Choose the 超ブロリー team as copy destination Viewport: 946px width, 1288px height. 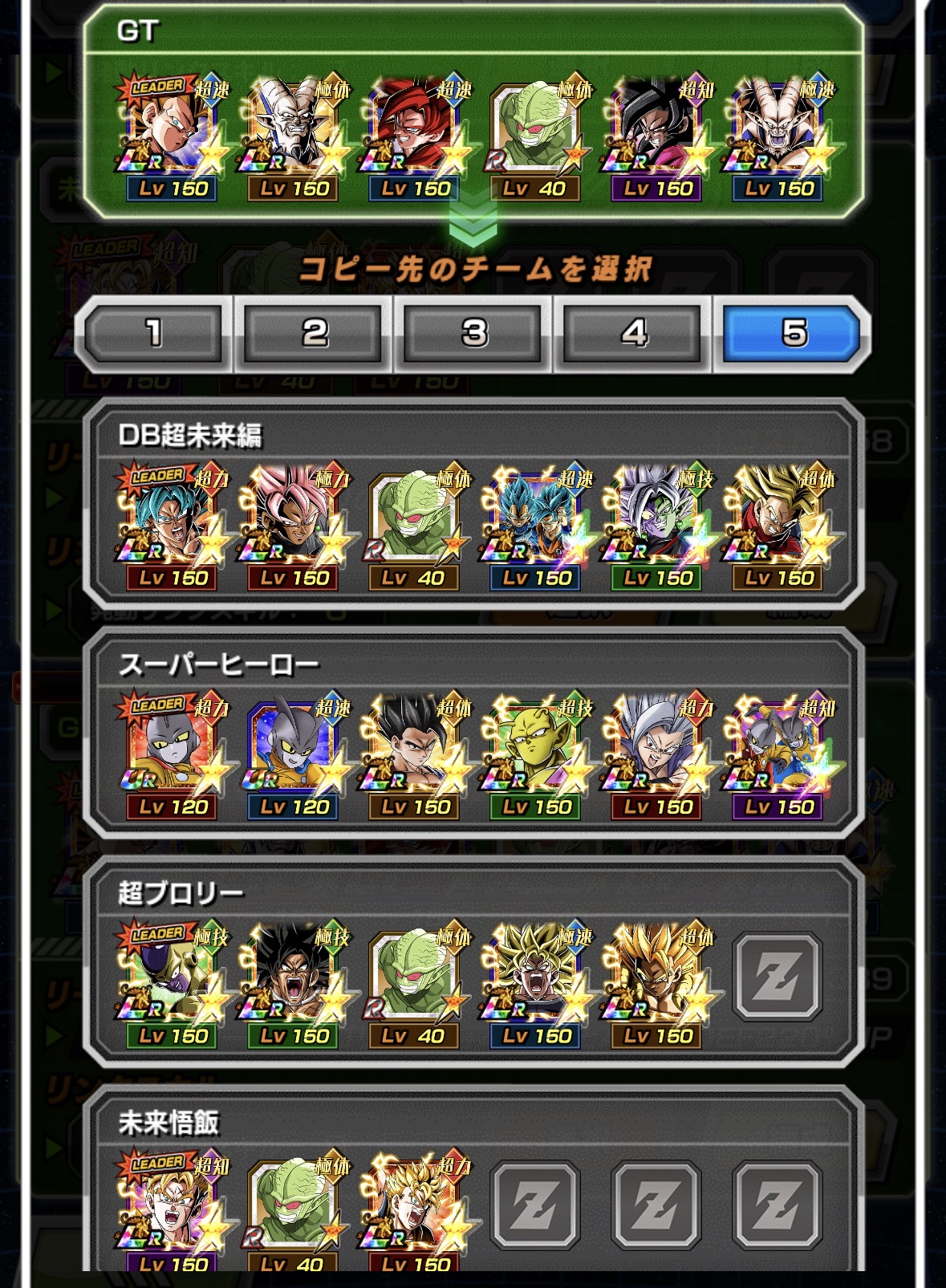pos(473,961)
